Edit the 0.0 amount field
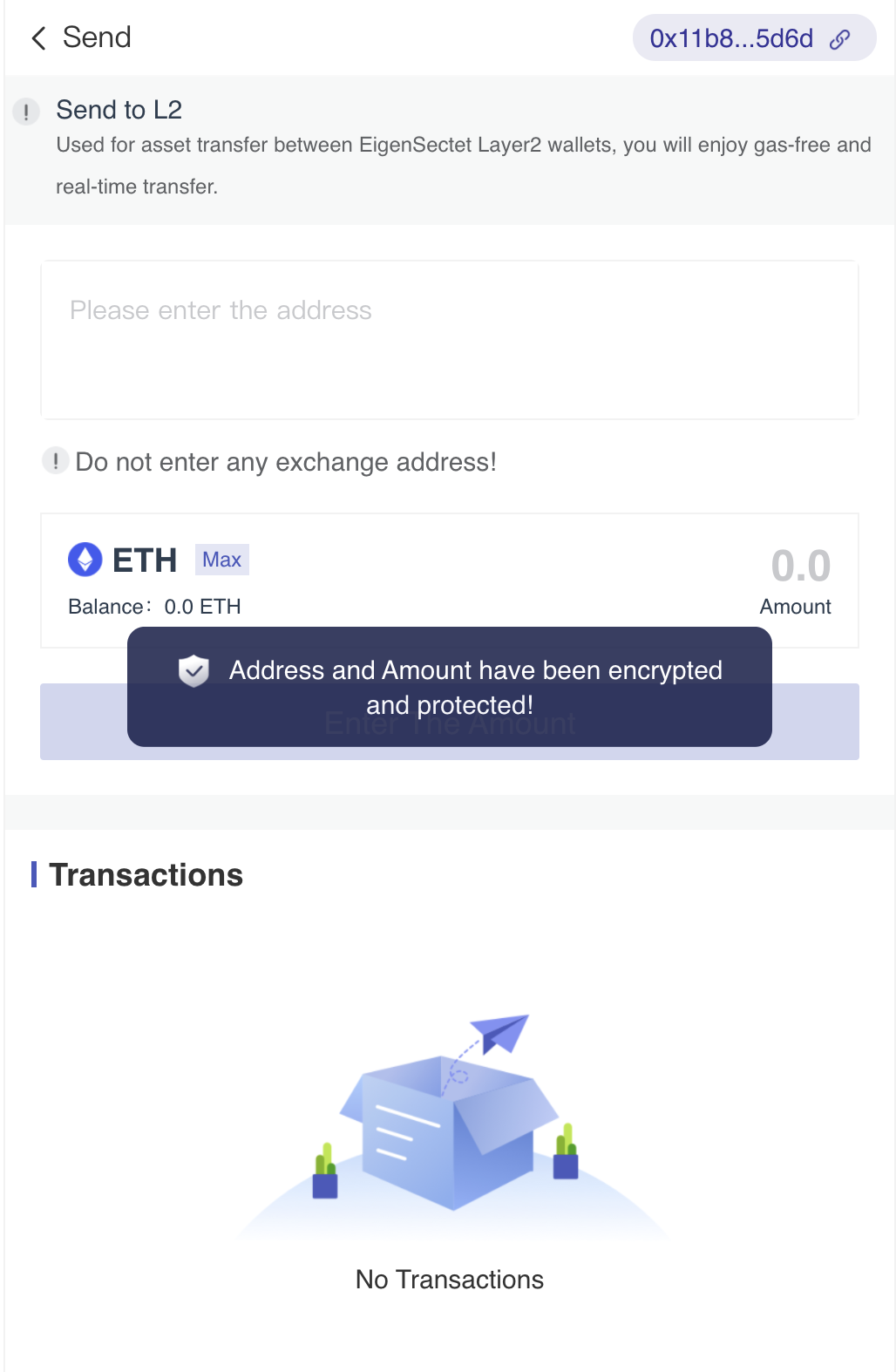Screen dimensions: 896x1372 click(799, 567)
